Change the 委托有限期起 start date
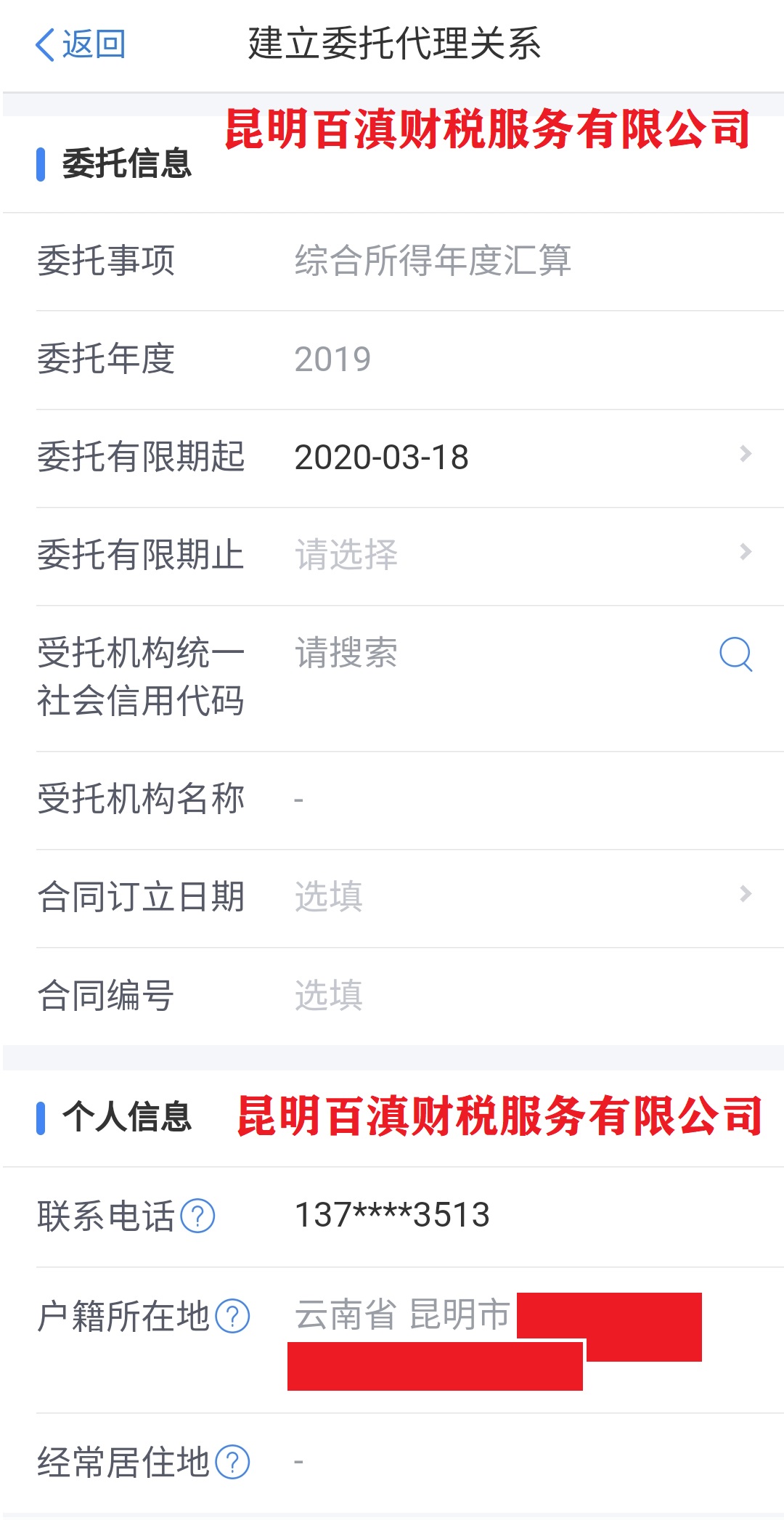This screenshot has width=784, height=1520. point(410,458)
